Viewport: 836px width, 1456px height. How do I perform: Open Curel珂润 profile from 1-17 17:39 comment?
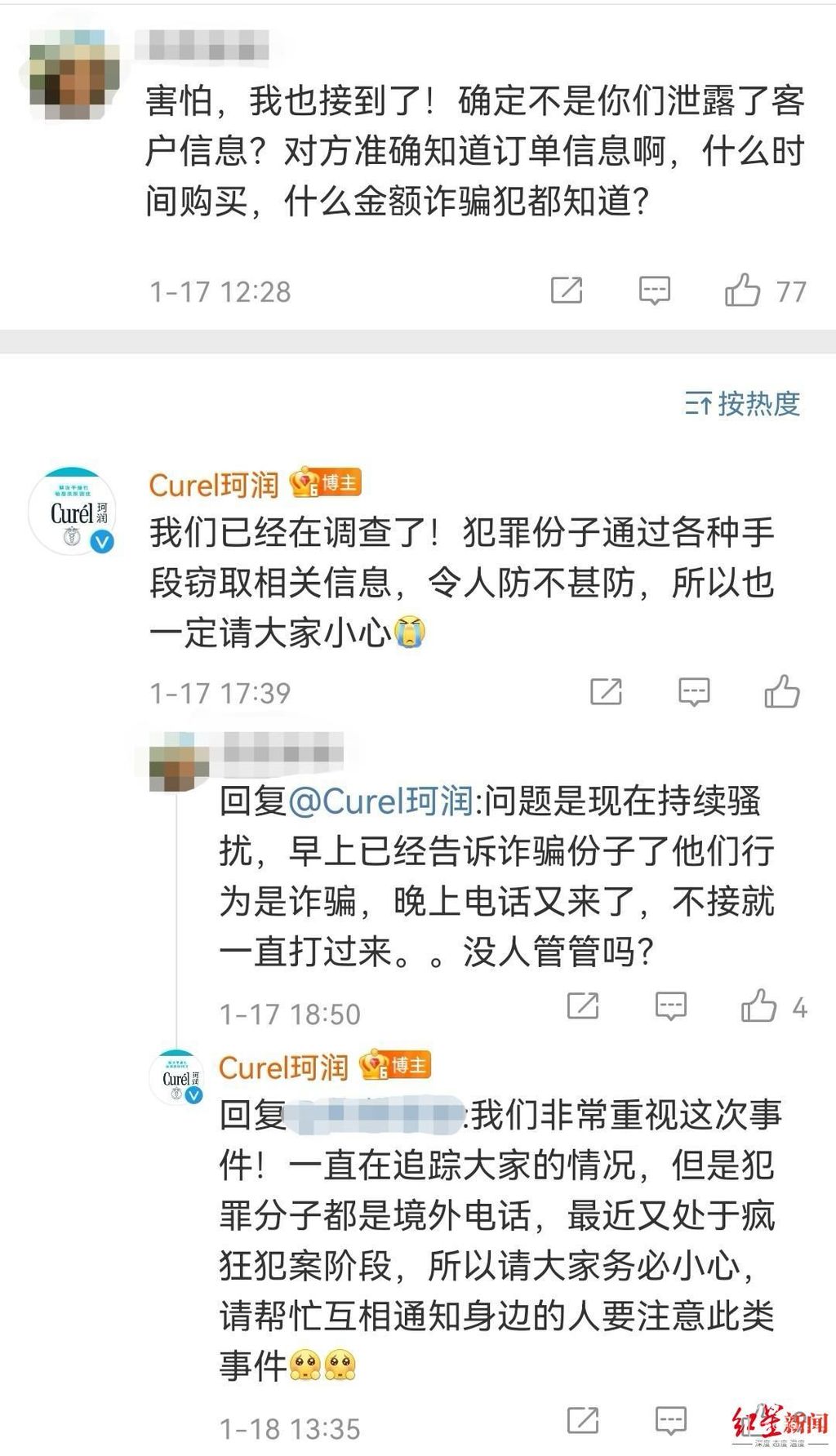click(214, 485)
